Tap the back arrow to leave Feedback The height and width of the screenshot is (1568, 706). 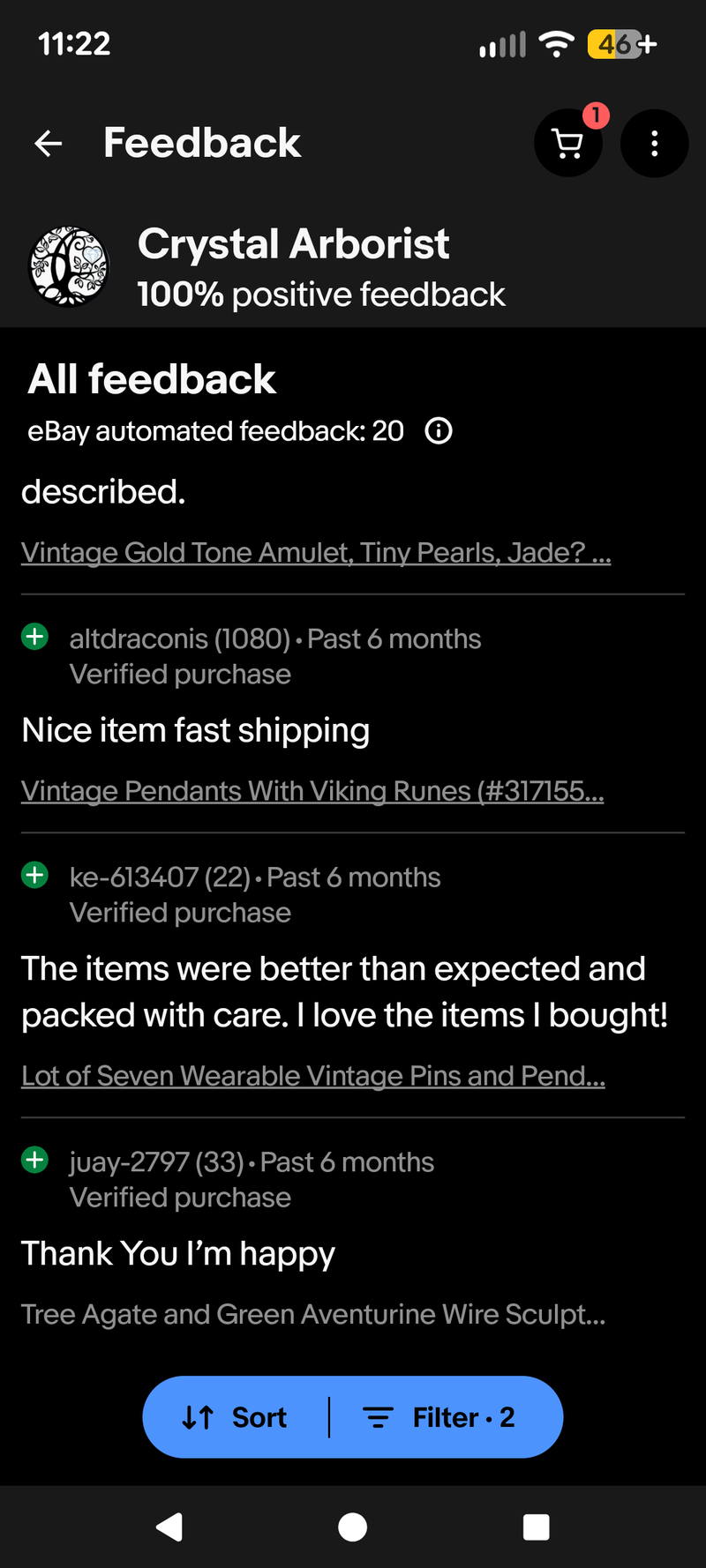46,143
